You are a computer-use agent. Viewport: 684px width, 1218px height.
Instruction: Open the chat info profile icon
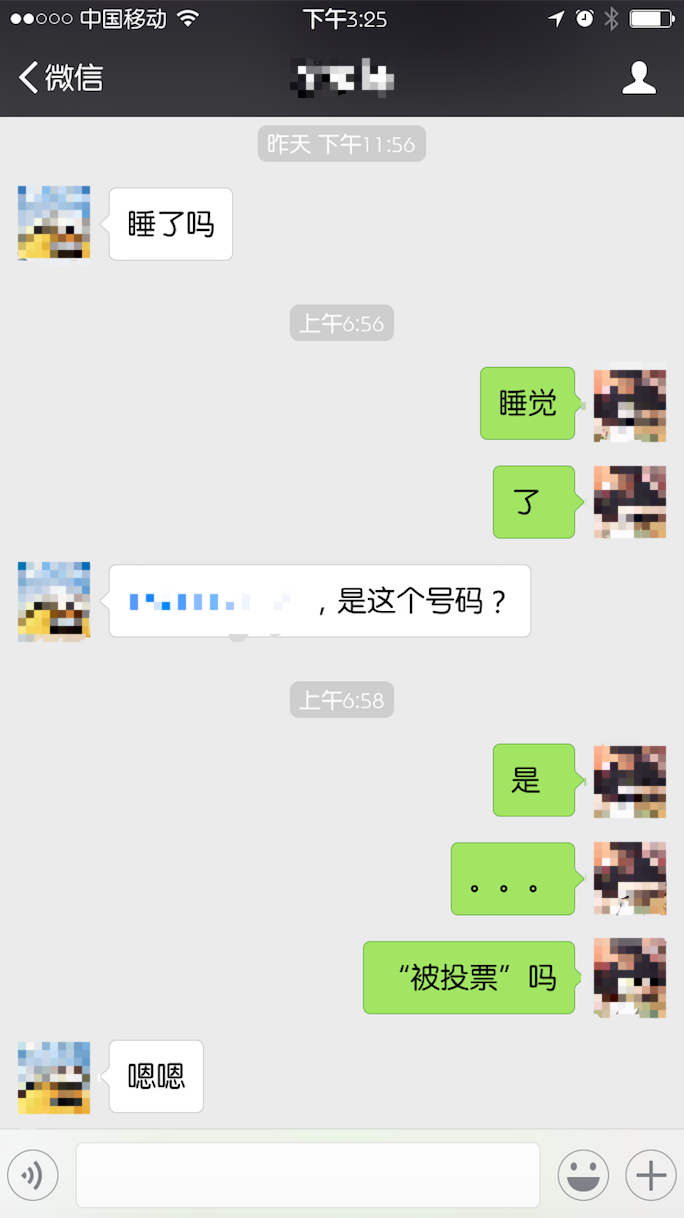(x=638, y=77)
